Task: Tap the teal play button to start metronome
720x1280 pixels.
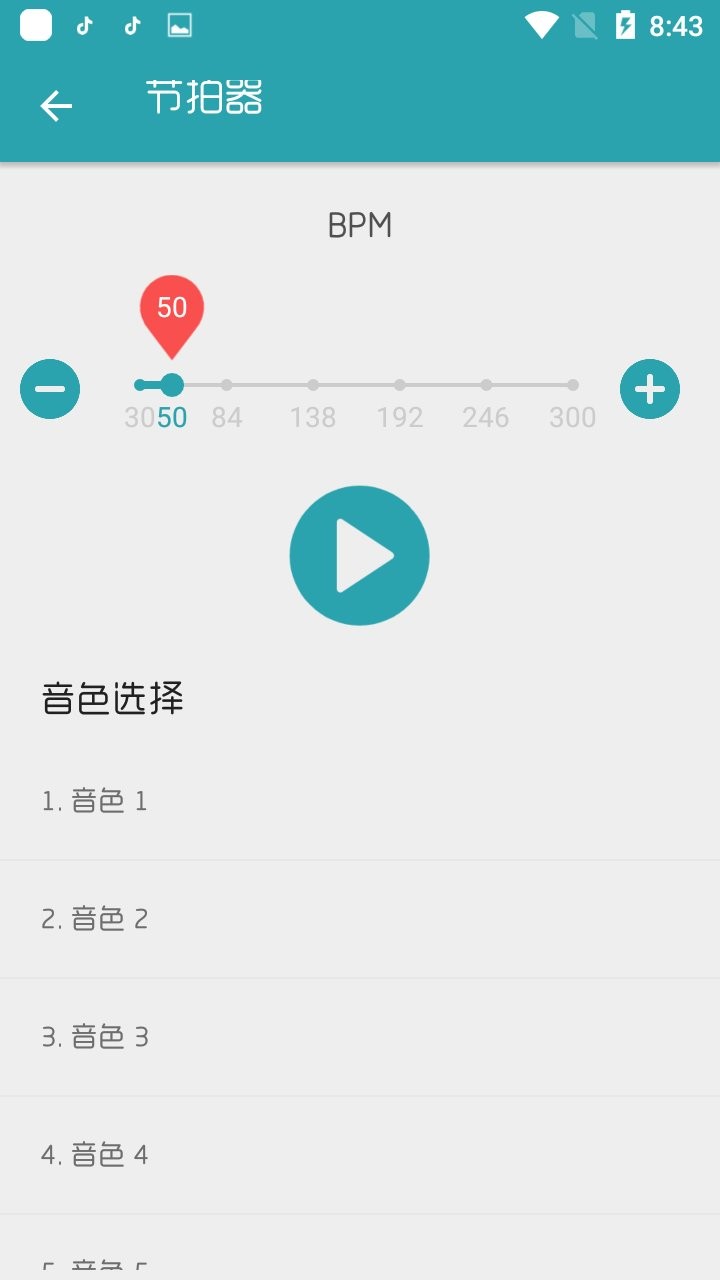Action: click(360, 555)
